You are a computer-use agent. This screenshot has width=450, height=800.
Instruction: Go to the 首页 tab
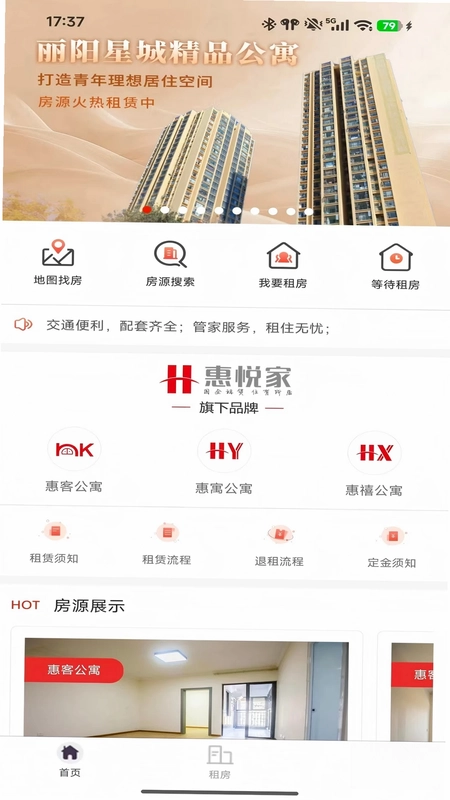[x=70, y=760]
